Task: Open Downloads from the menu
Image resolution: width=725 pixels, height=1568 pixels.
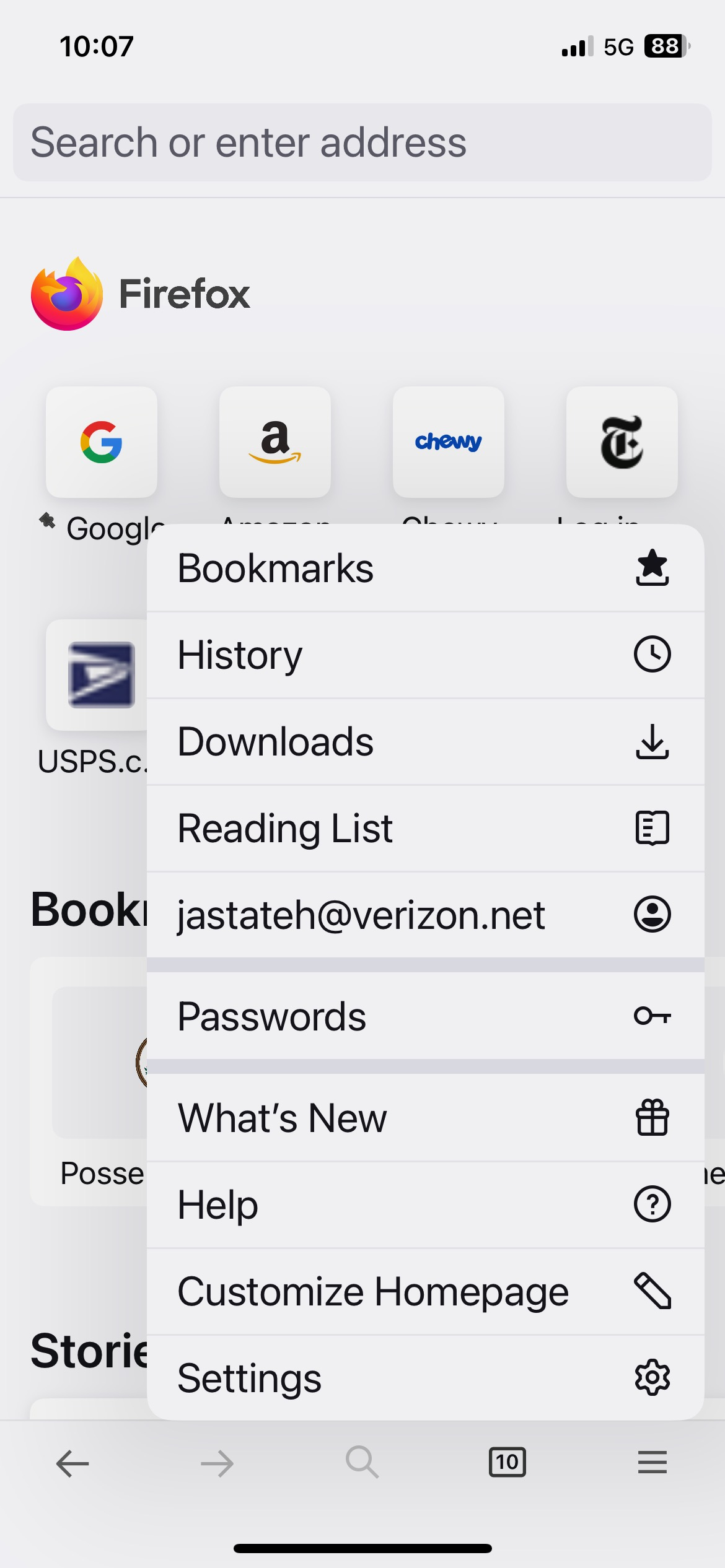Action: 425,742
